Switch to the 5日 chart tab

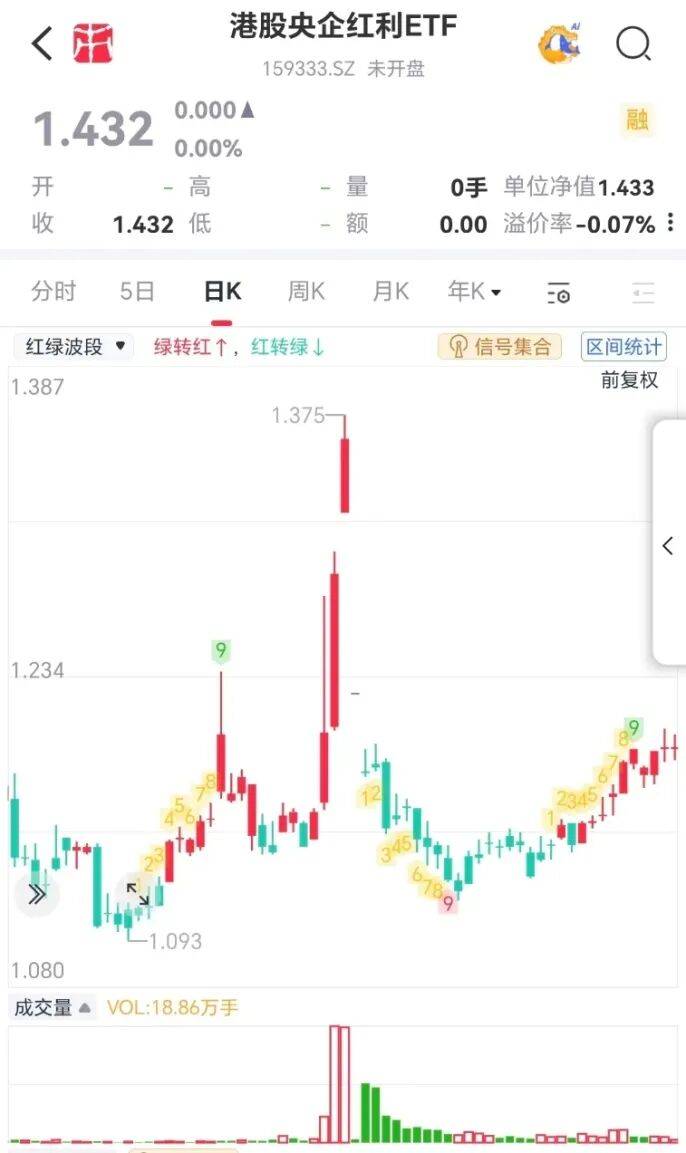click(137, 292)
